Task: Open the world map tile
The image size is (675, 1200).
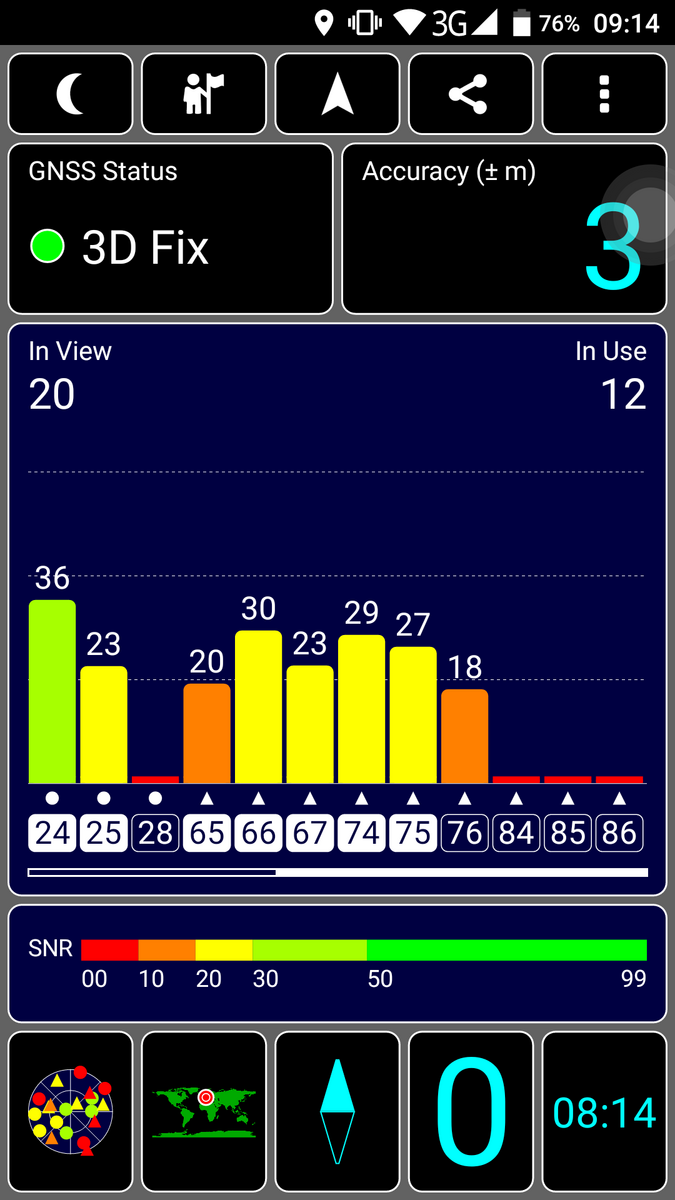Action: pyautogui.click(x=204, y=1114)
